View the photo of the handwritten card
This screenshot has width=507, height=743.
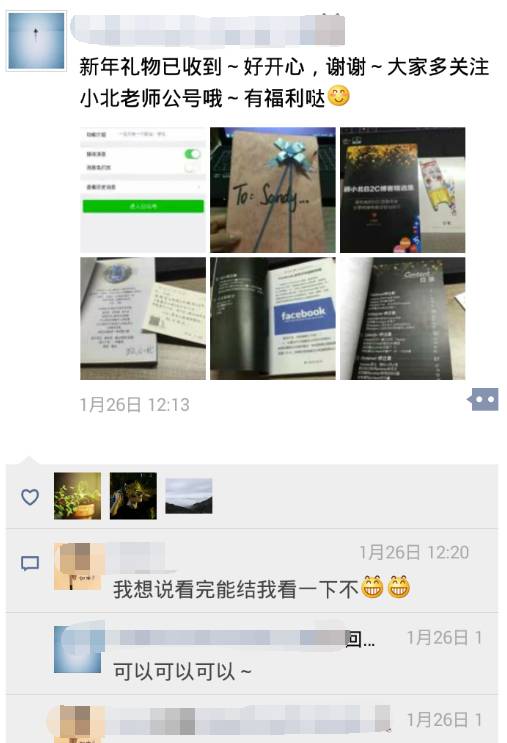click(x=143, y=318)
